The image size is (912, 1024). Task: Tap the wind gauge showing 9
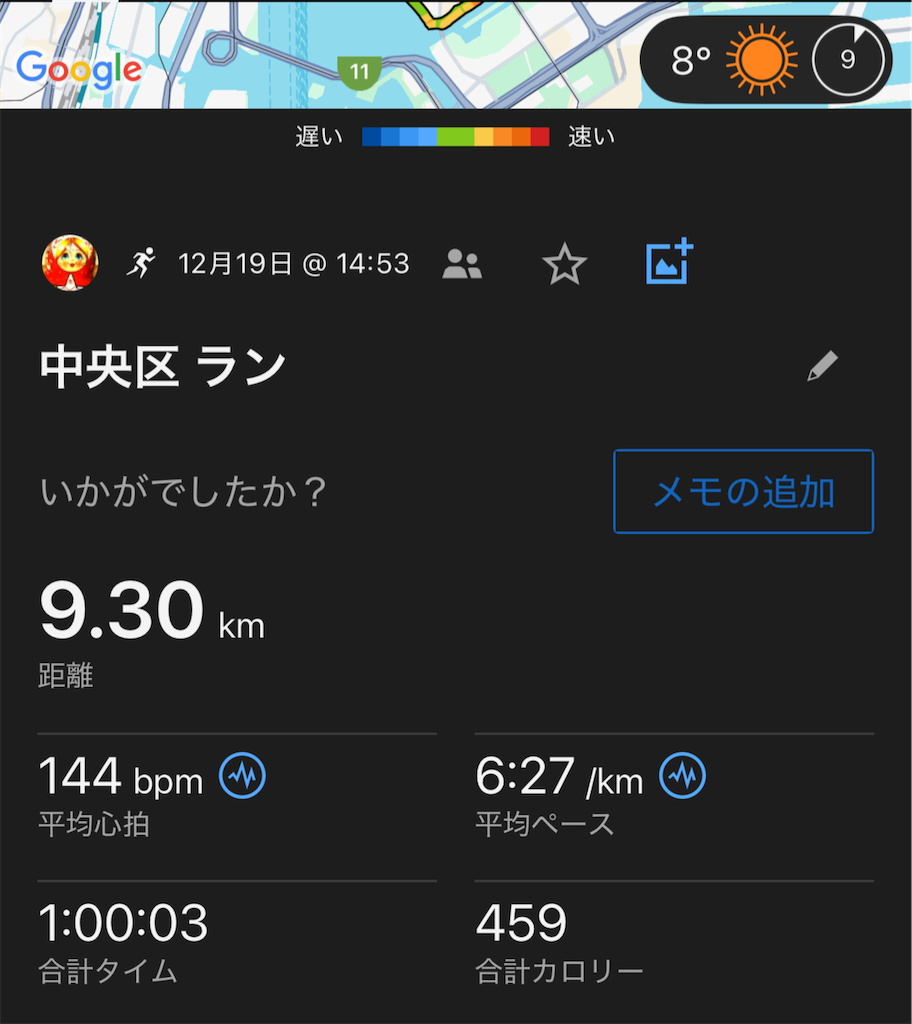(x=847, y=58)
